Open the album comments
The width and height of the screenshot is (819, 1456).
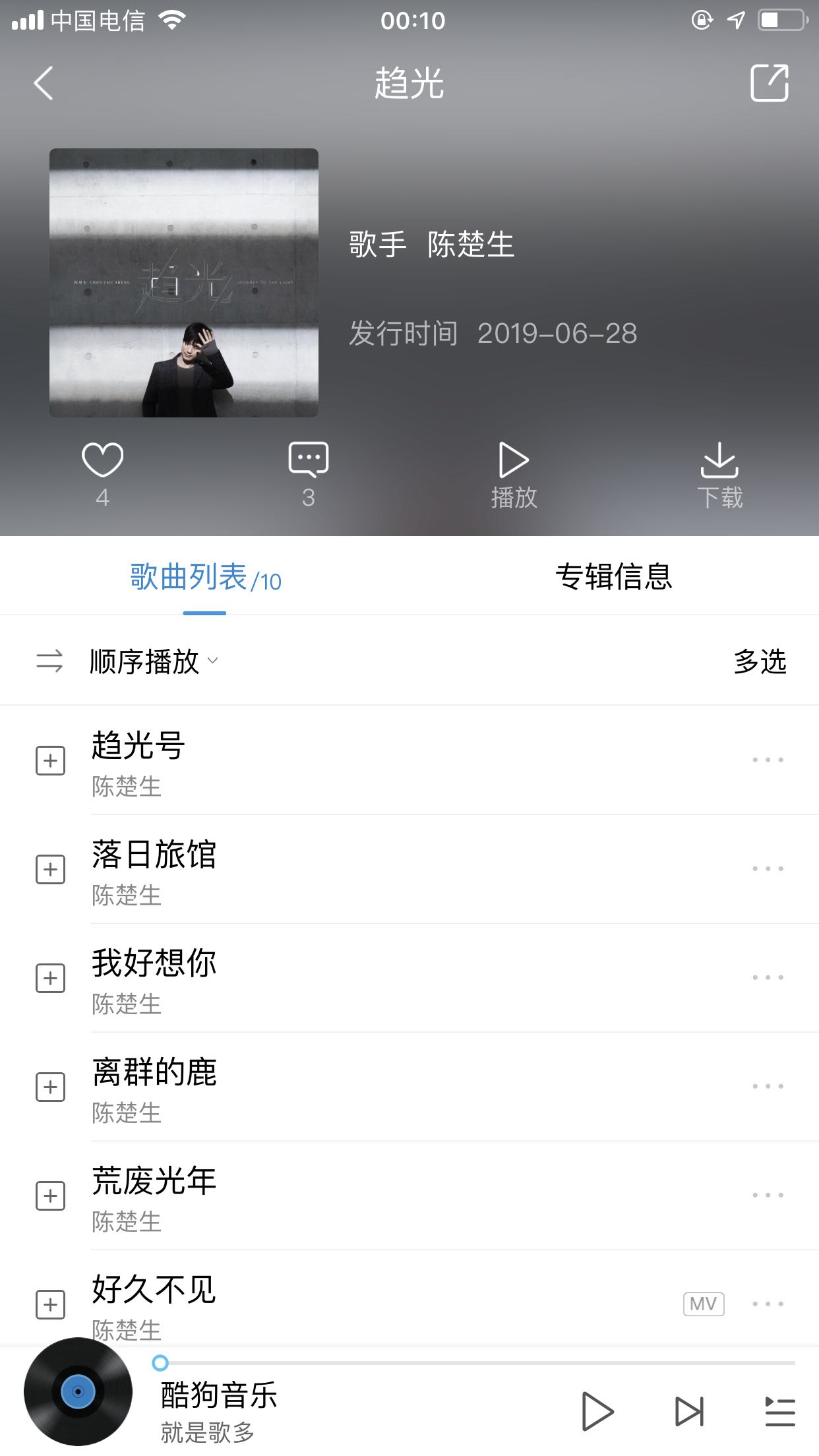click(308, 460)
